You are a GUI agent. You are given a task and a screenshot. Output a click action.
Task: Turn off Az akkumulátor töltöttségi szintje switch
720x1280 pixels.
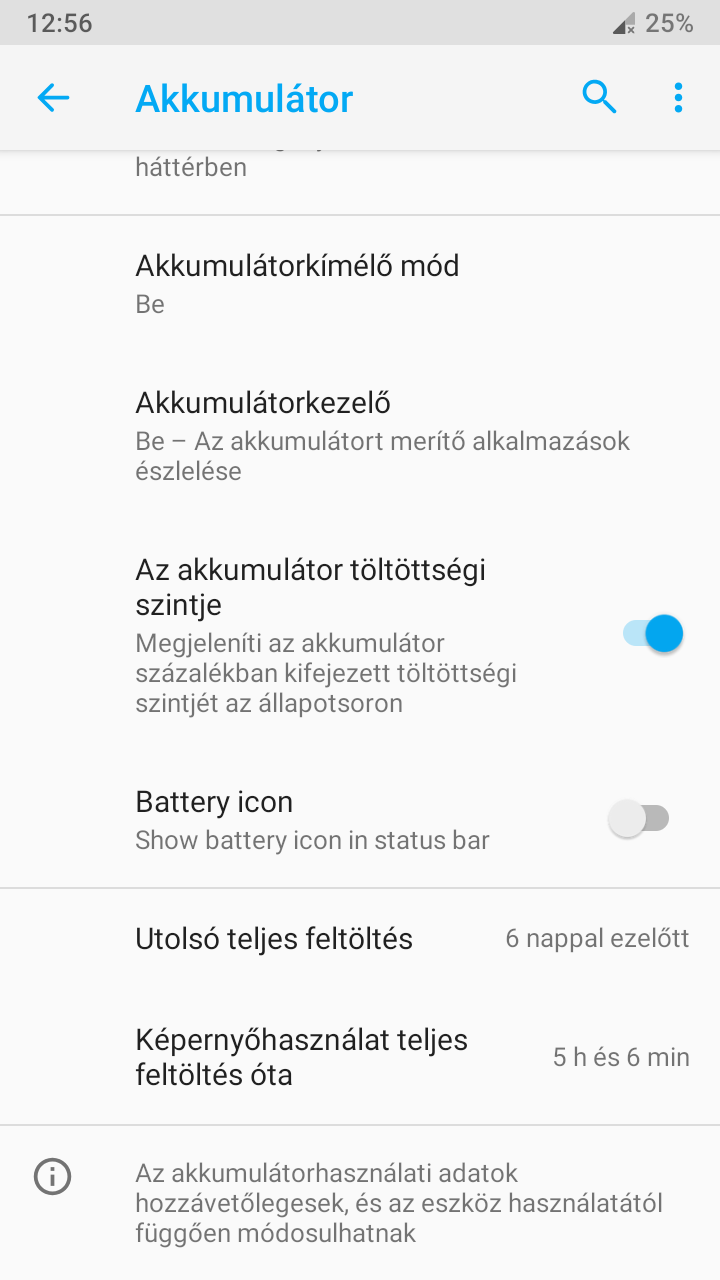pos(653,634)
